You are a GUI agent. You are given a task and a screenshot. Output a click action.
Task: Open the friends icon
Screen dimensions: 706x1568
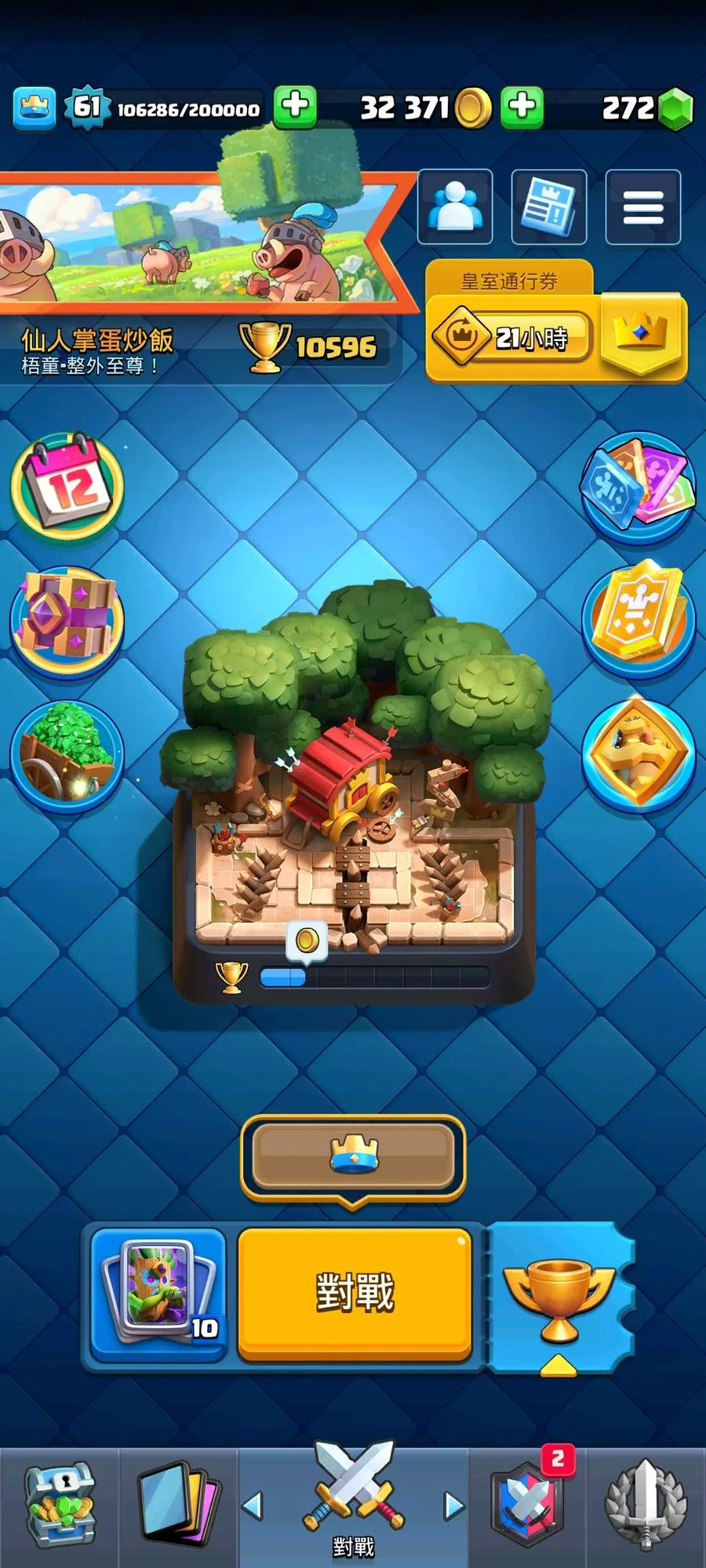pos(455,207)
